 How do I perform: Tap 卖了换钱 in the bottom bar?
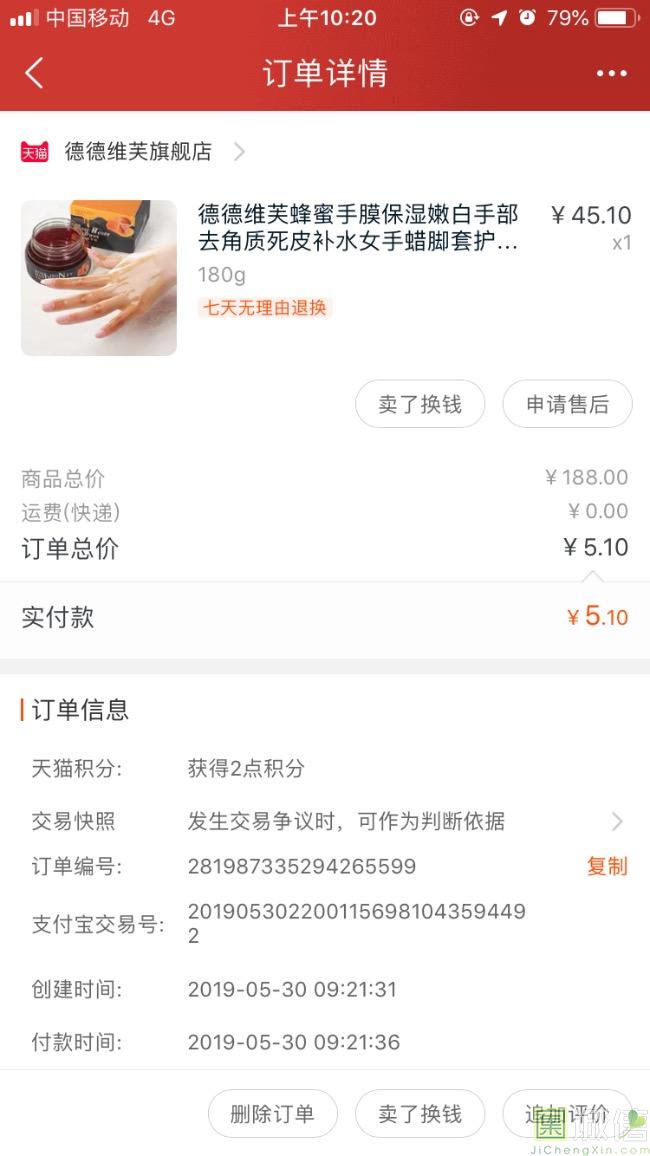tap(420, 1114)
